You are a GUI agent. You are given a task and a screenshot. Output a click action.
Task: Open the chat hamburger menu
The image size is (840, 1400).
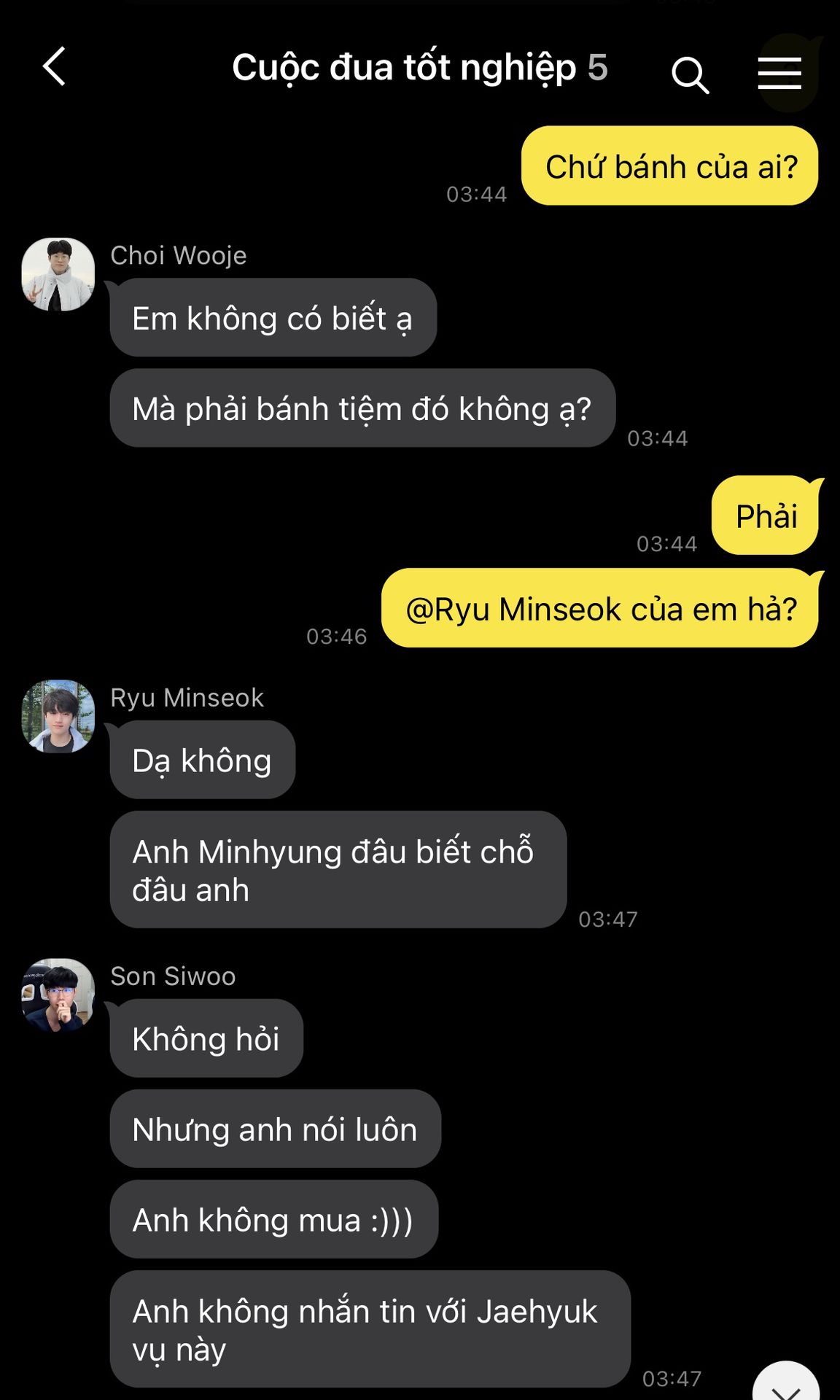pyautogui.click(x=779, y=74)
